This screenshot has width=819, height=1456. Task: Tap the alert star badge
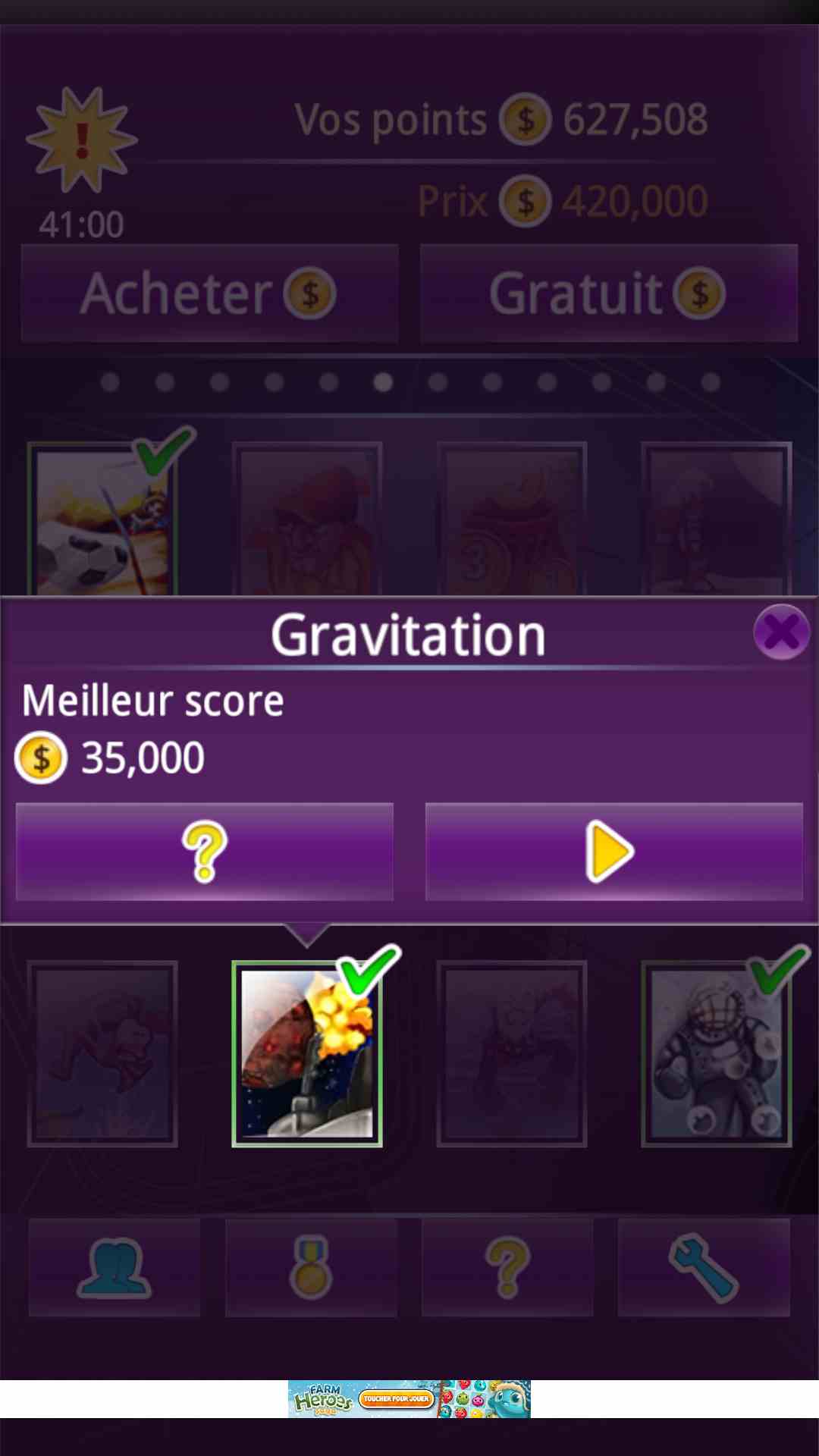tap(82, 140)
